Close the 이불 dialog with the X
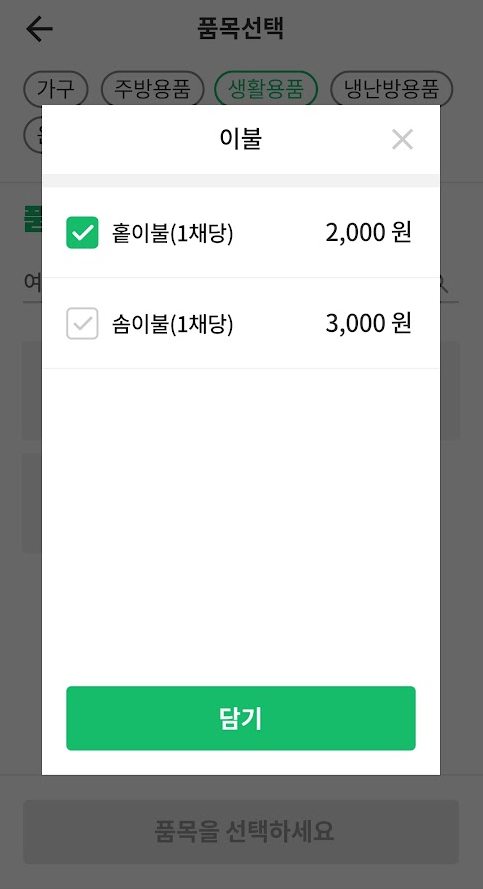The height and width of the screenshot is (889, 483). pos(402,139)
